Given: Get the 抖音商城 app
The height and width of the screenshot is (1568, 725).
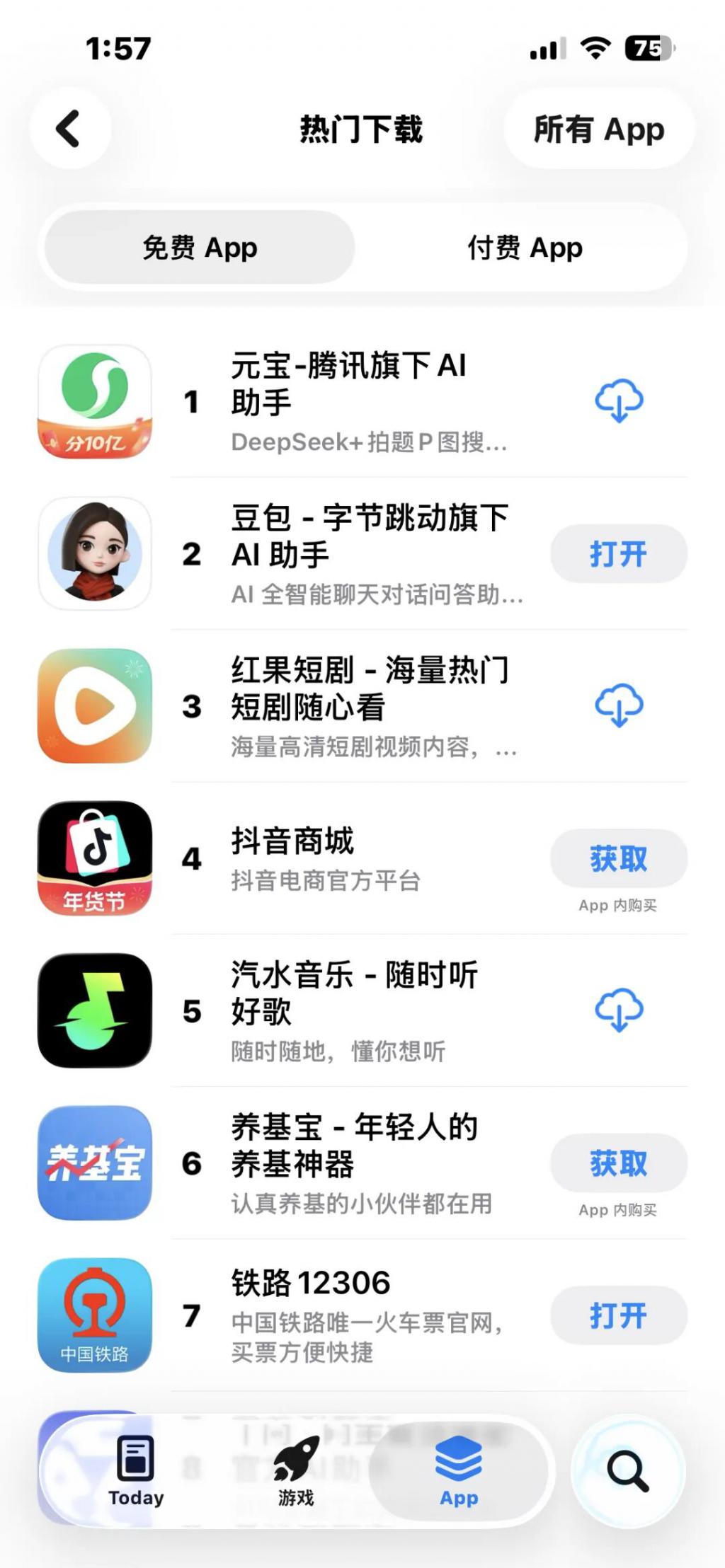Looking at the screenshot, I should pos(619,858).
